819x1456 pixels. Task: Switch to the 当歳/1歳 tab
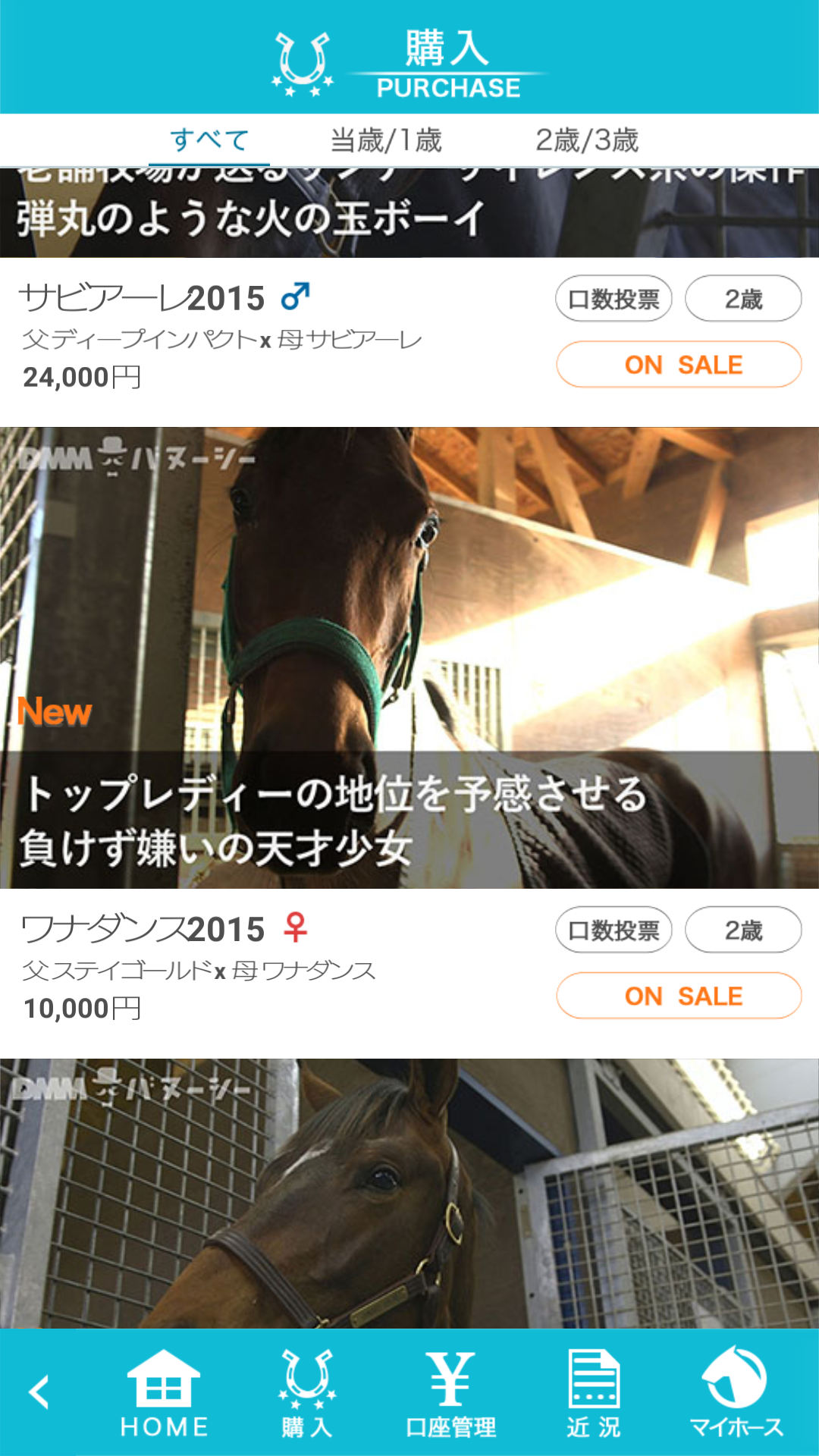(x=386, y=140)
